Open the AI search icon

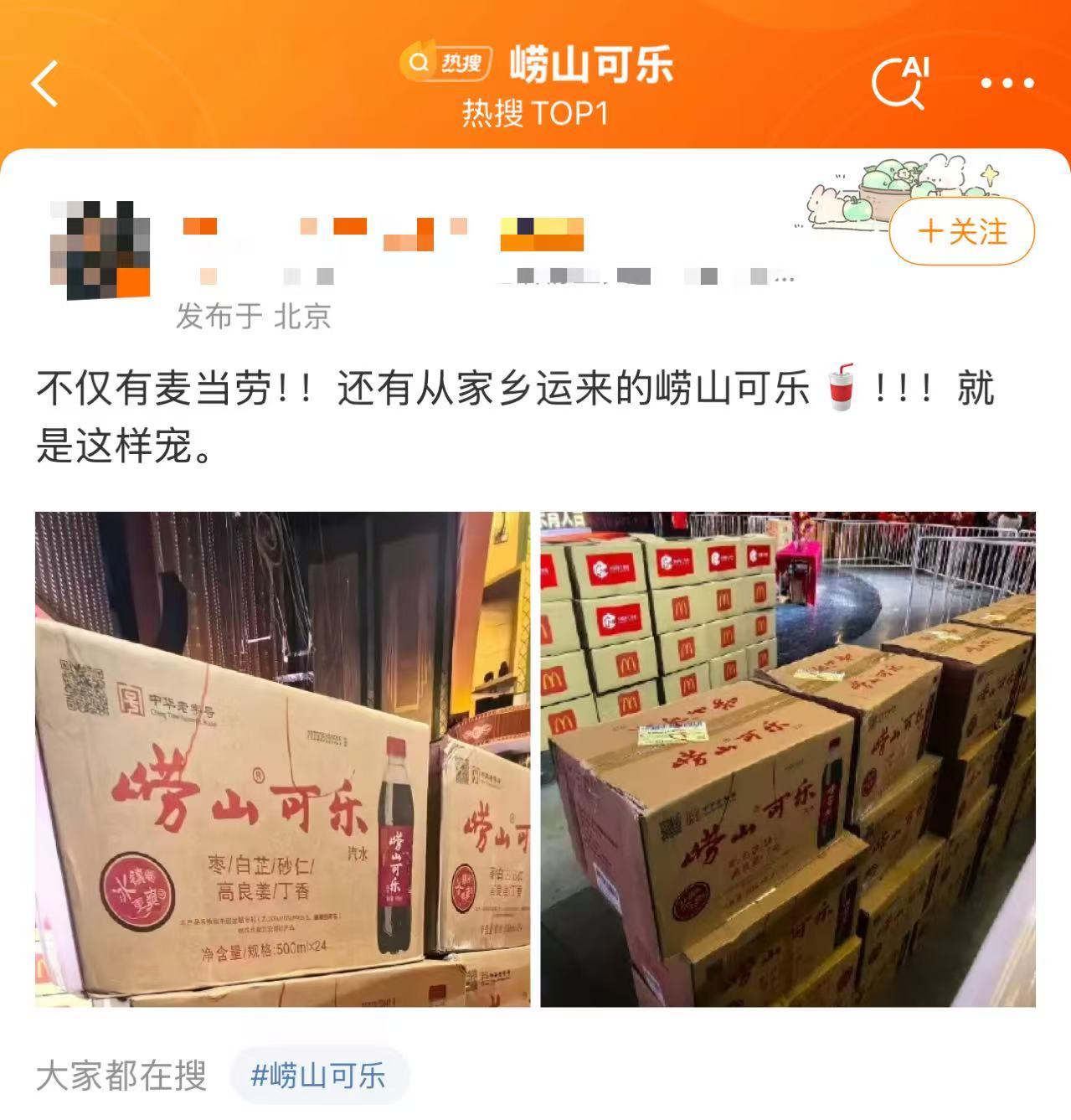[x=900, y=83]
